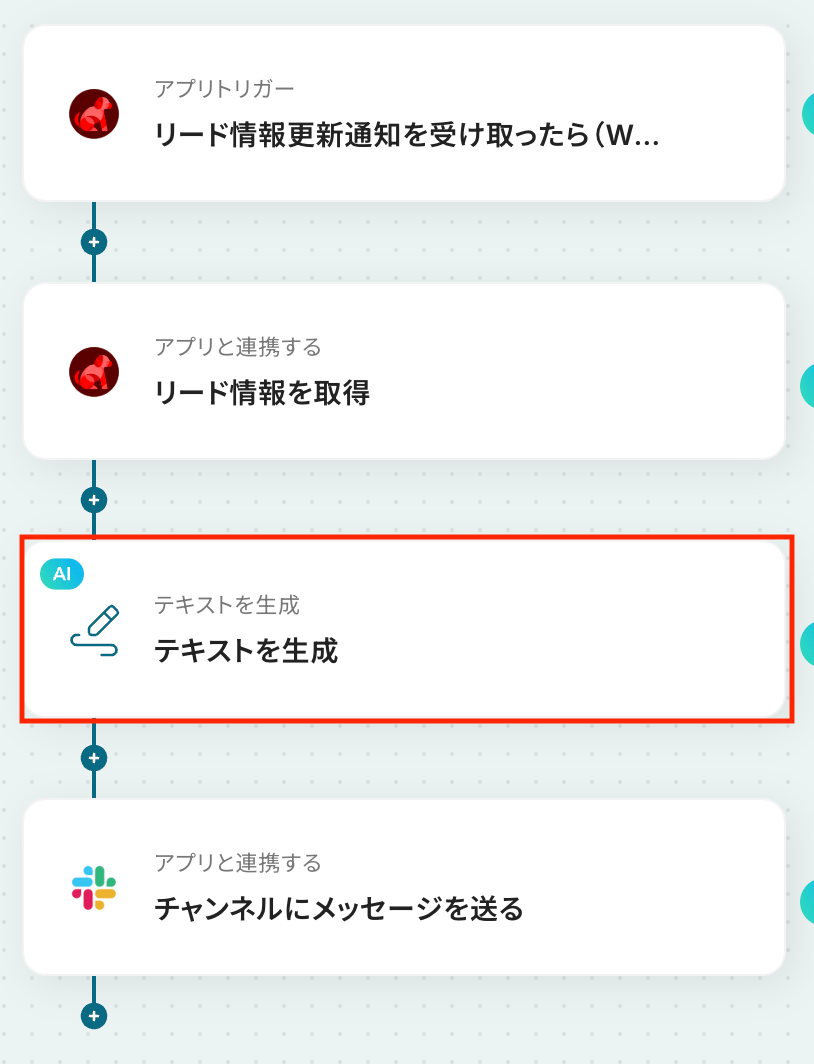The height and width of the screenshot is (1064, 814).
Task: Add a step below テキストを生成
Action: [94, 758]
